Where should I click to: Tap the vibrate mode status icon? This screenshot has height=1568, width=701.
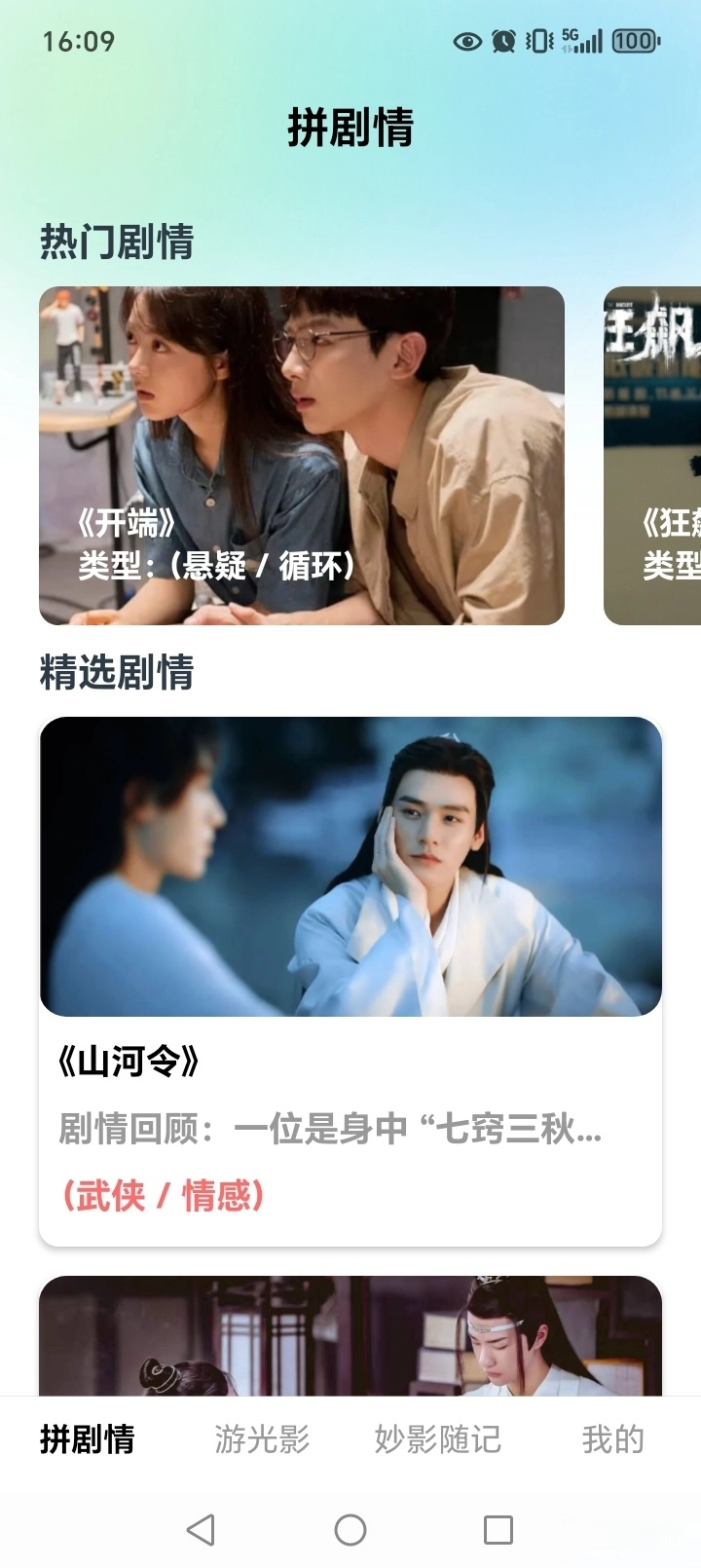click(x=536, y=41)
